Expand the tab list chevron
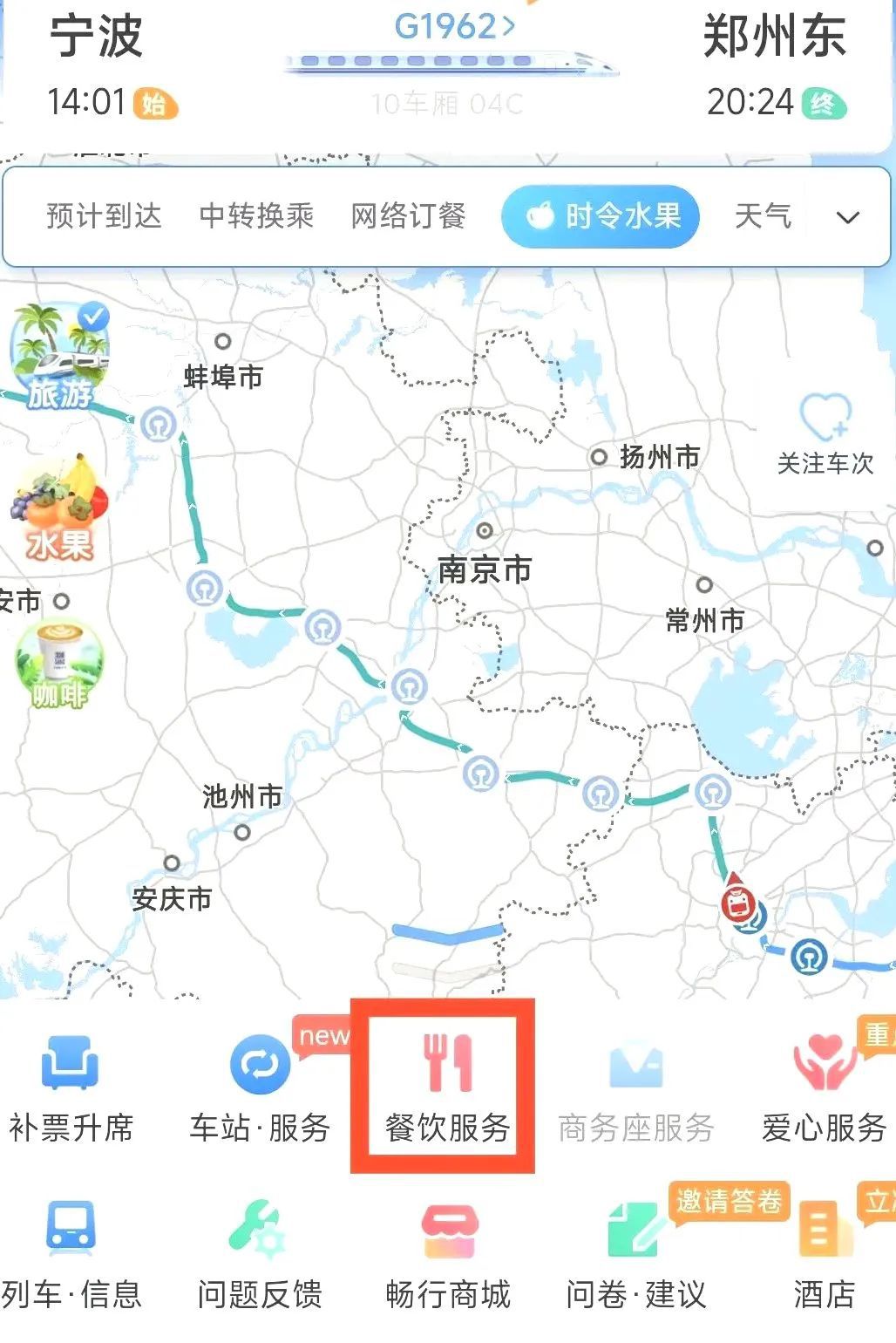The height and width of the screenshot is (1343, 896). pyautogui.click(x=847, y=217)
